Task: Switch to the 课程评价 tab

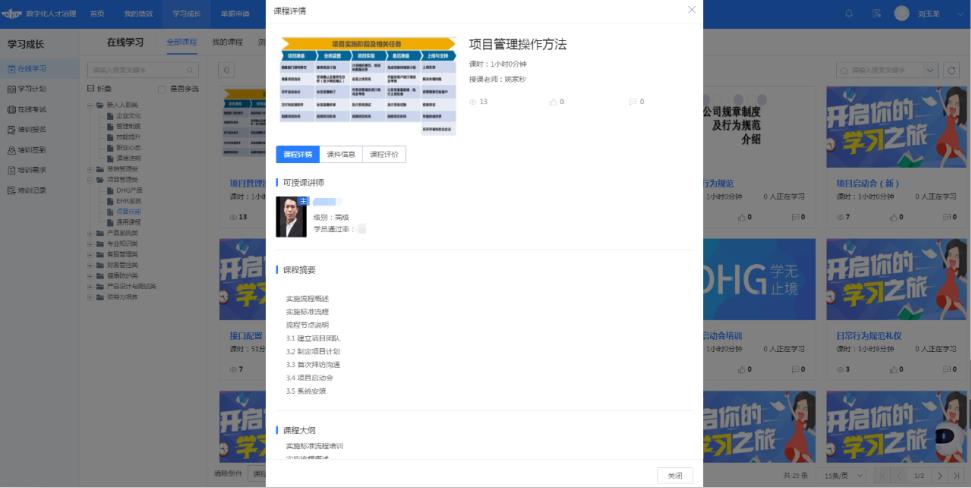Action: click(384, 154)
